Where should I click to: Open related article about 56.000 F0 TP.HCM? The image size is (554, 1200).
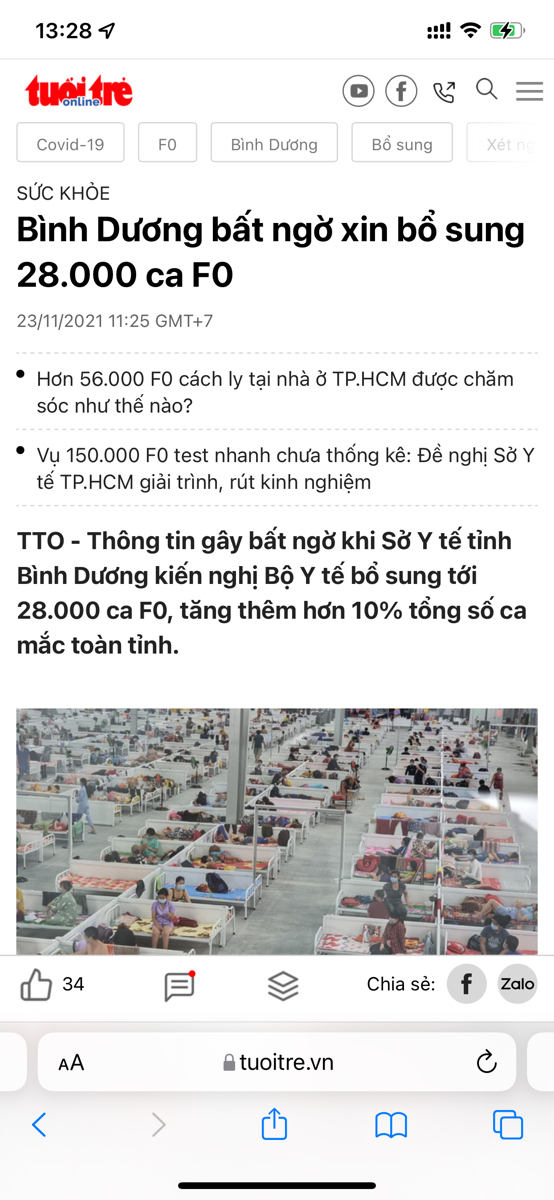pos(275,392)
